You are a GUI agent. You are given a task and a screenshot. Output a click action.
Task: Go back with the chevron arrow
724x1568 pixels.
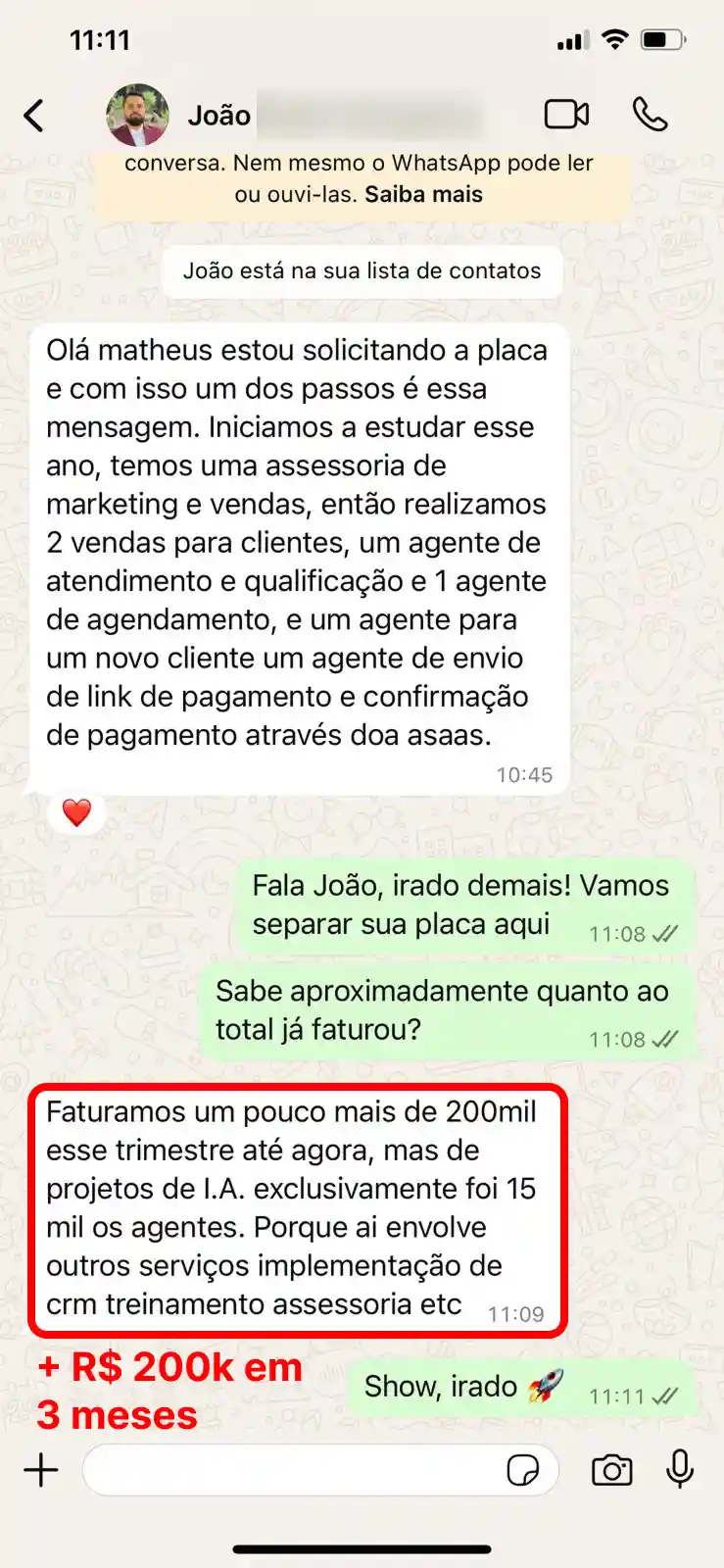point(34,114)
